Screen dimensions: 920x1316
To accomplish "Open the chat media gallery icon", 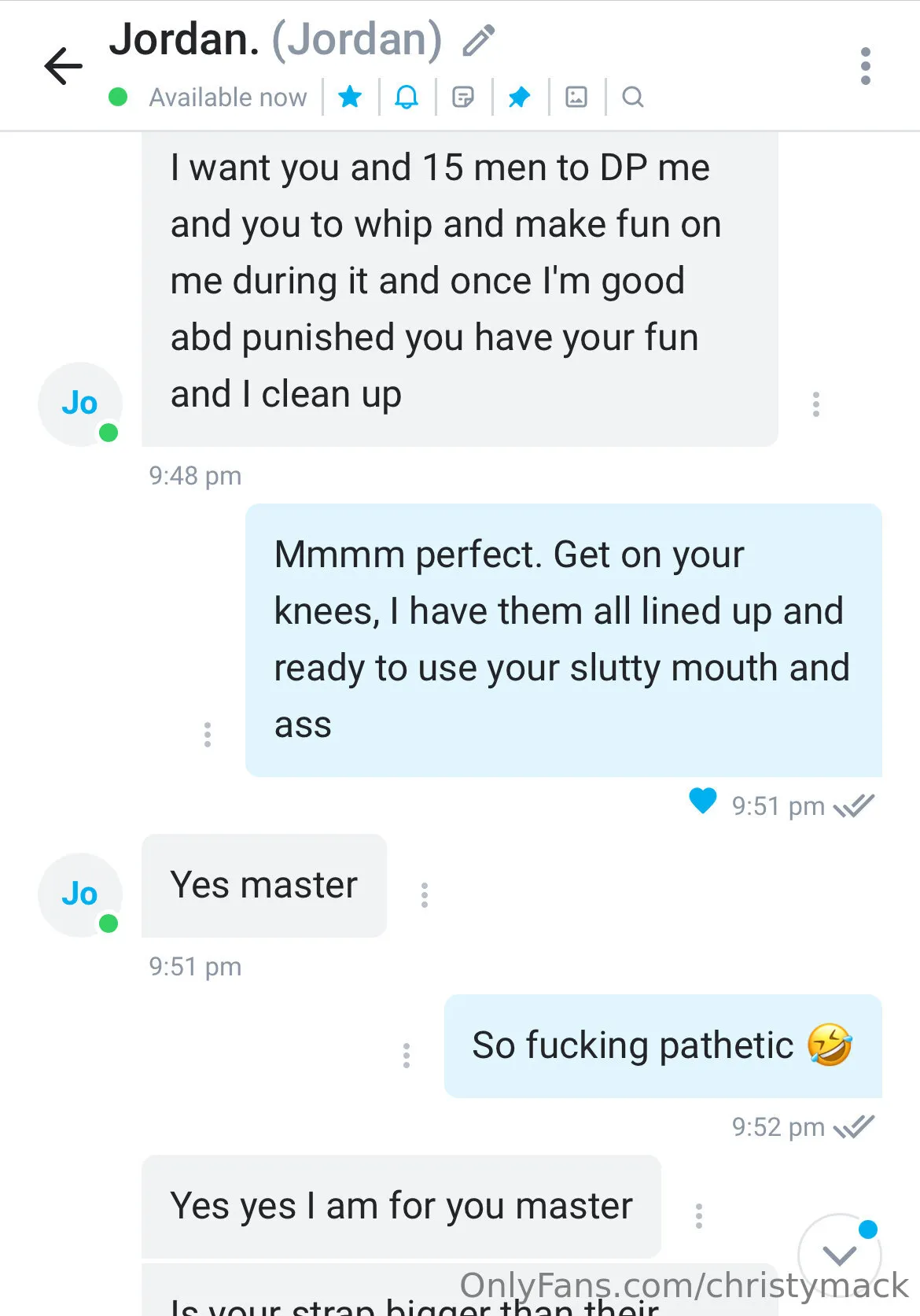I will [576, 97].
